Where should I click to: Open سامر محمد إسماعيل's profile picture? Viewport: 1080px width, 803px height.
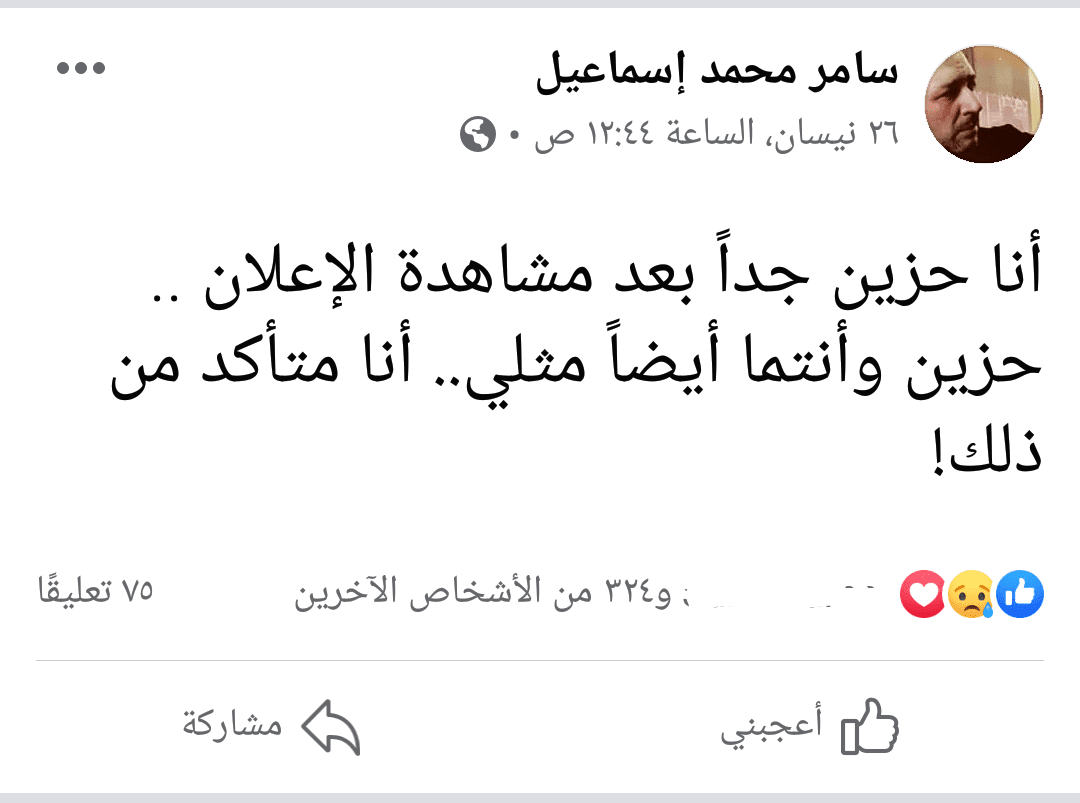(985, 104)
